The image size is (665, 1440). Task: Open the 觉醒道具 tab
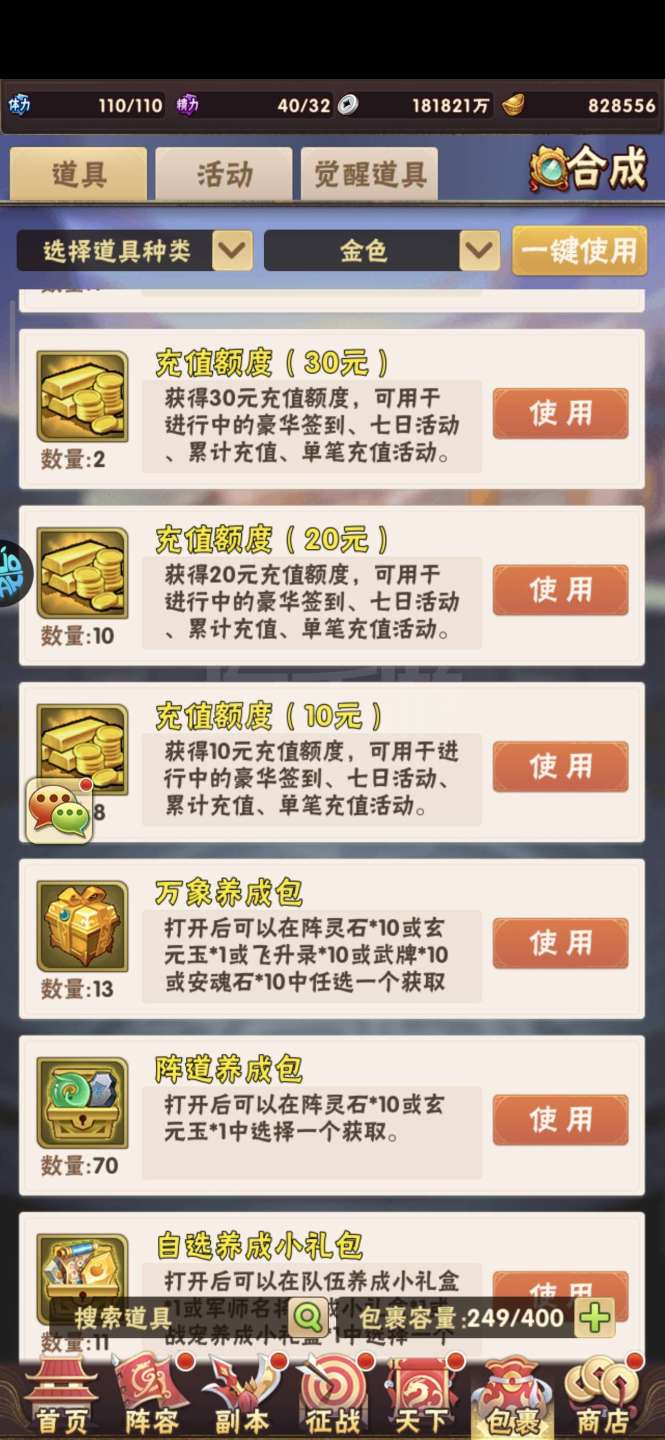click(x=370, y=175)
